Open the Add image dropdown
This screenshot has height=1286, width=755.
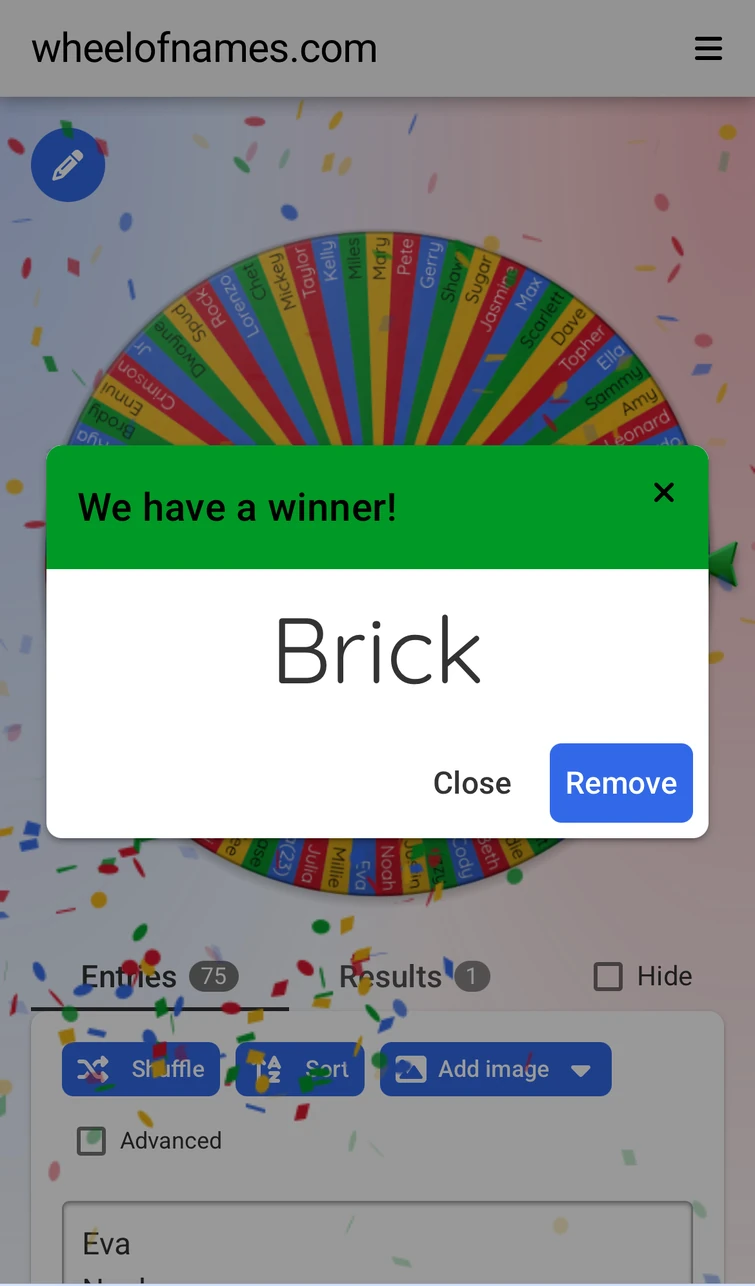click(x=580, y=1070)
